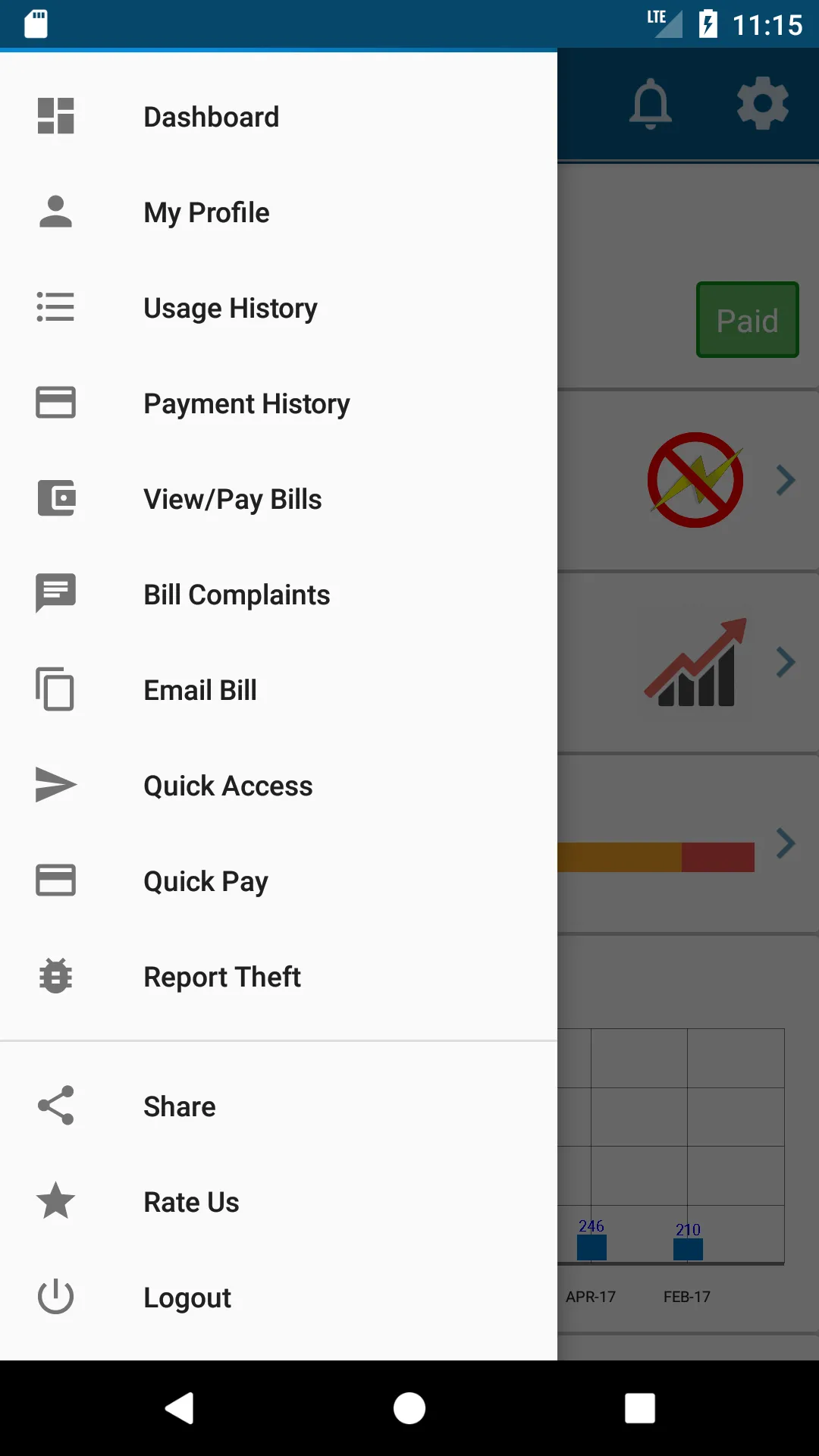Screen dimensions: 819x1456
Task: Tap the Paid status button
Action: [x=747, y=318]
